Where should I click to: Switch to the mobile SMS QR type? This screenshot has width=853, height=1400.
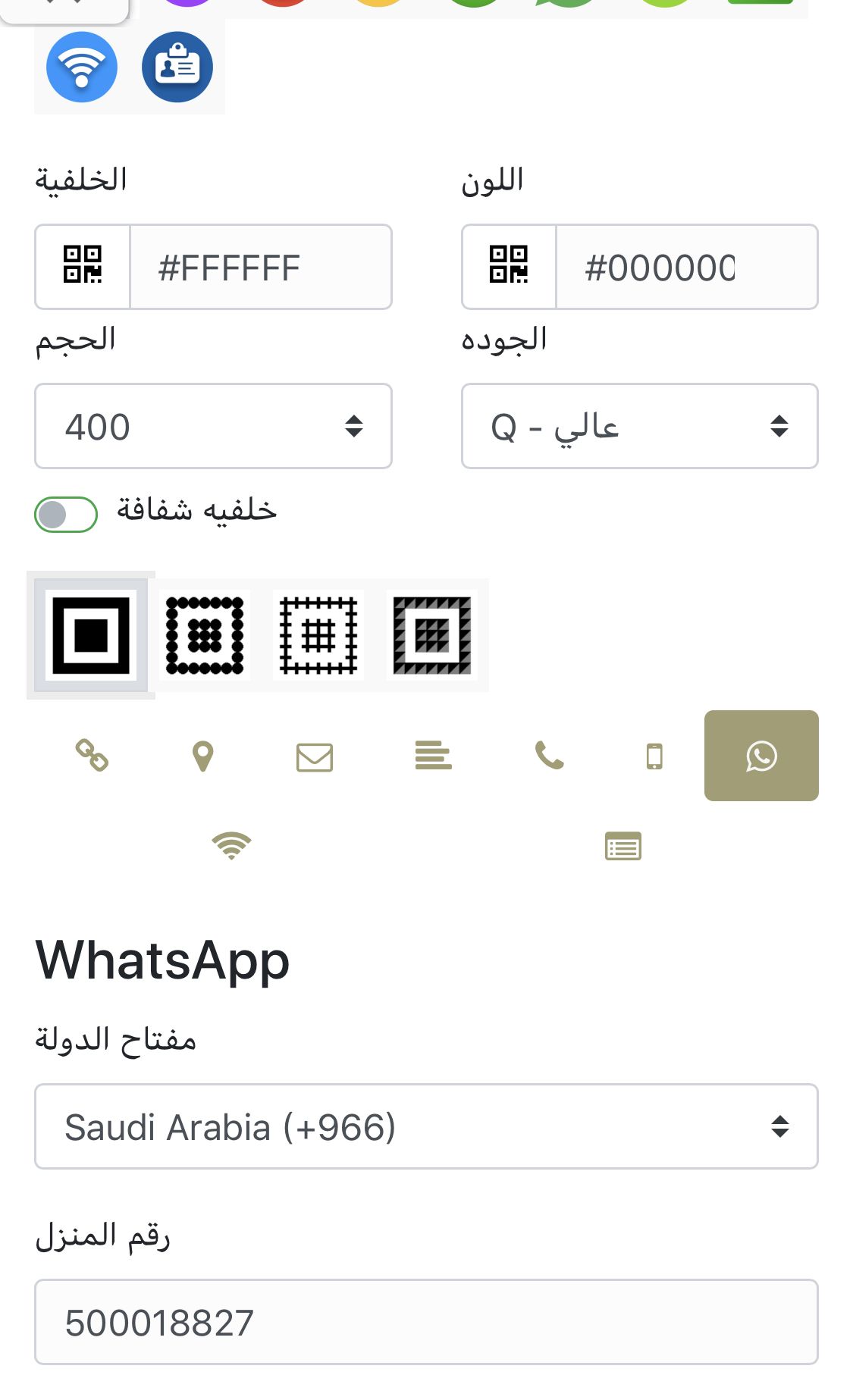[x=654, y=756]
